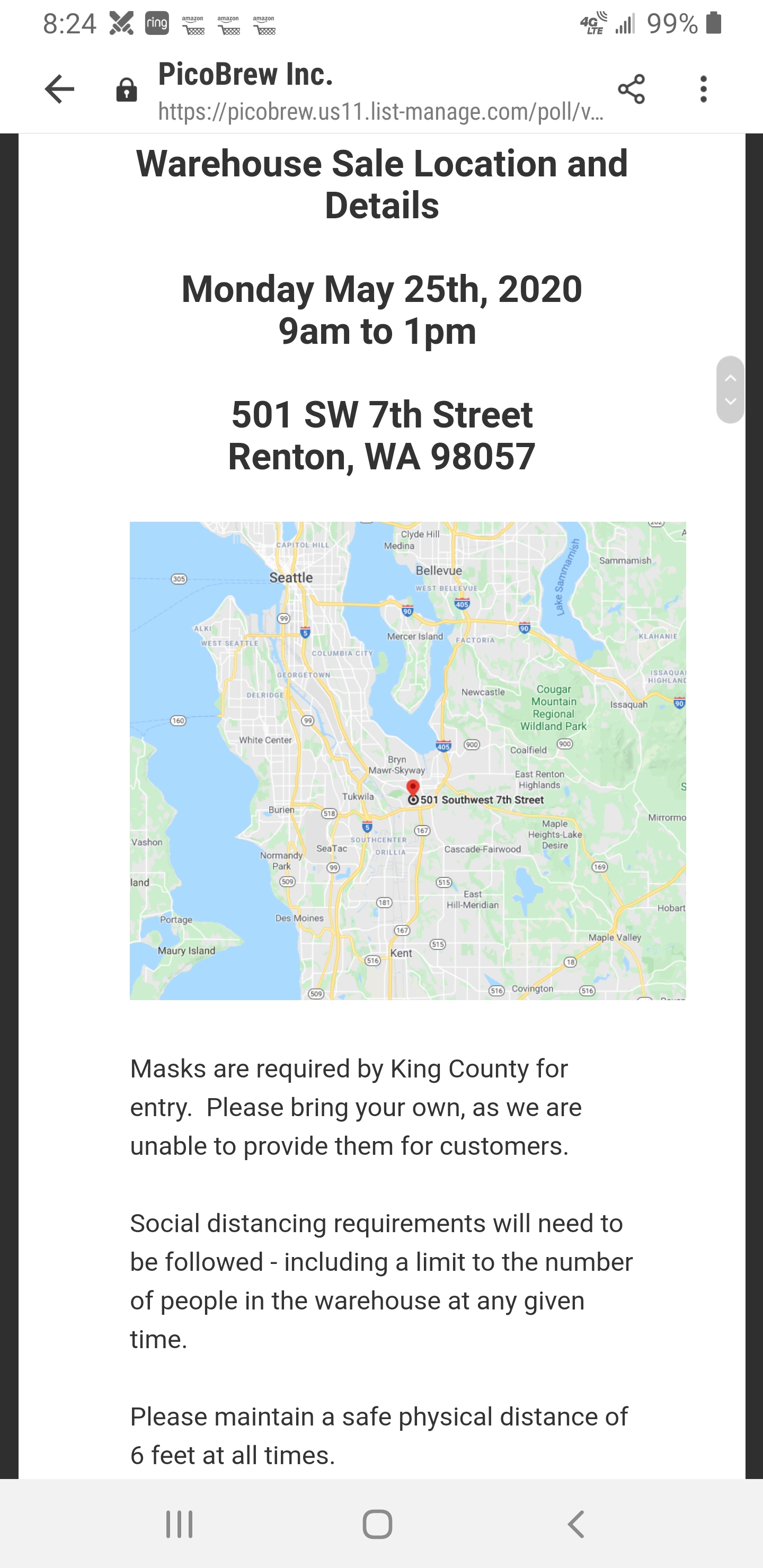Image resolution: width=763 pixels, height=1568 pixels.
Task: Go back using the top arrow
Action: tap(60, 90)
